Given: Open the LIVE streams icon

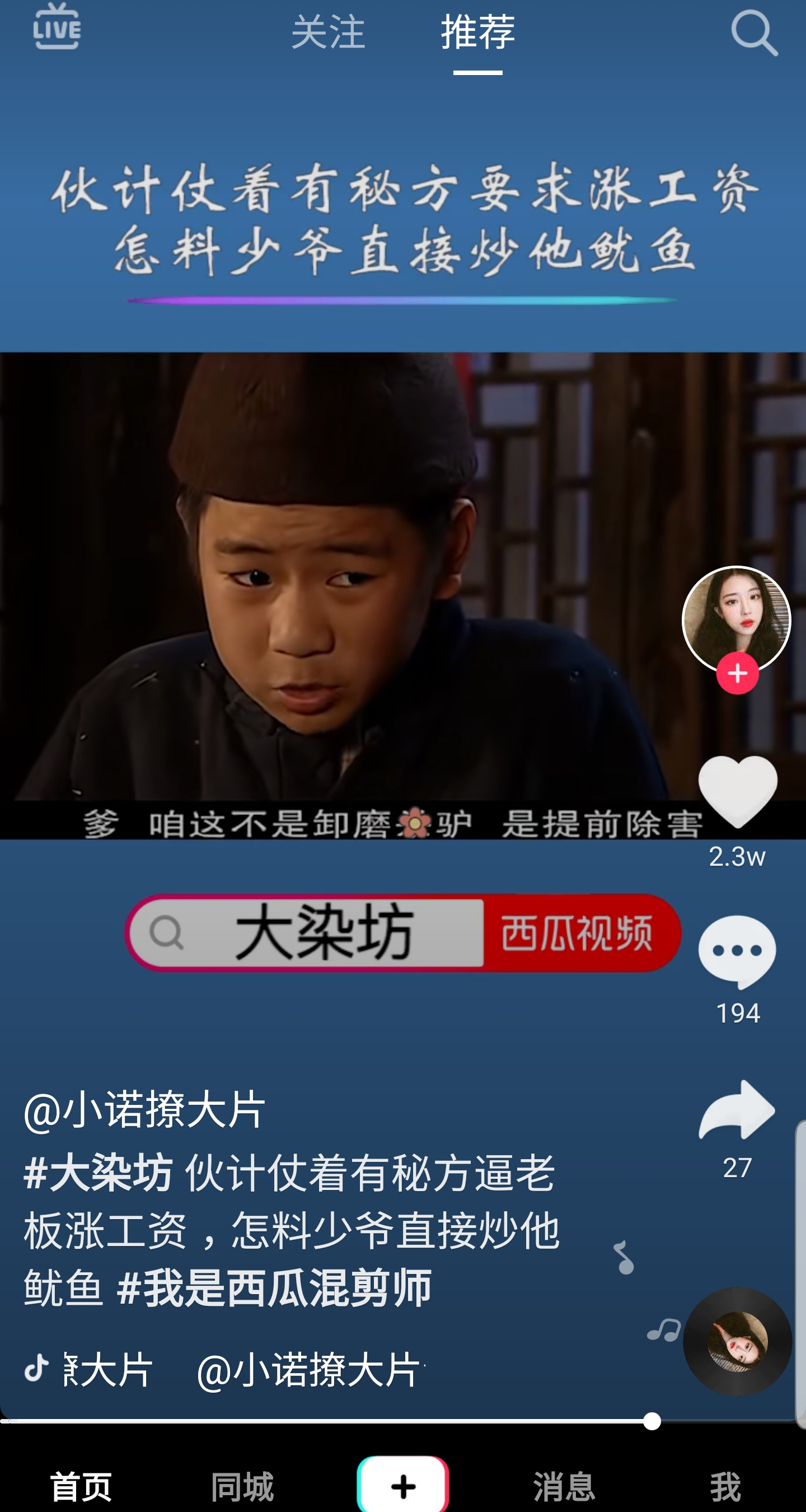Looking at the screenshot, I should click(x=57, y=27).
